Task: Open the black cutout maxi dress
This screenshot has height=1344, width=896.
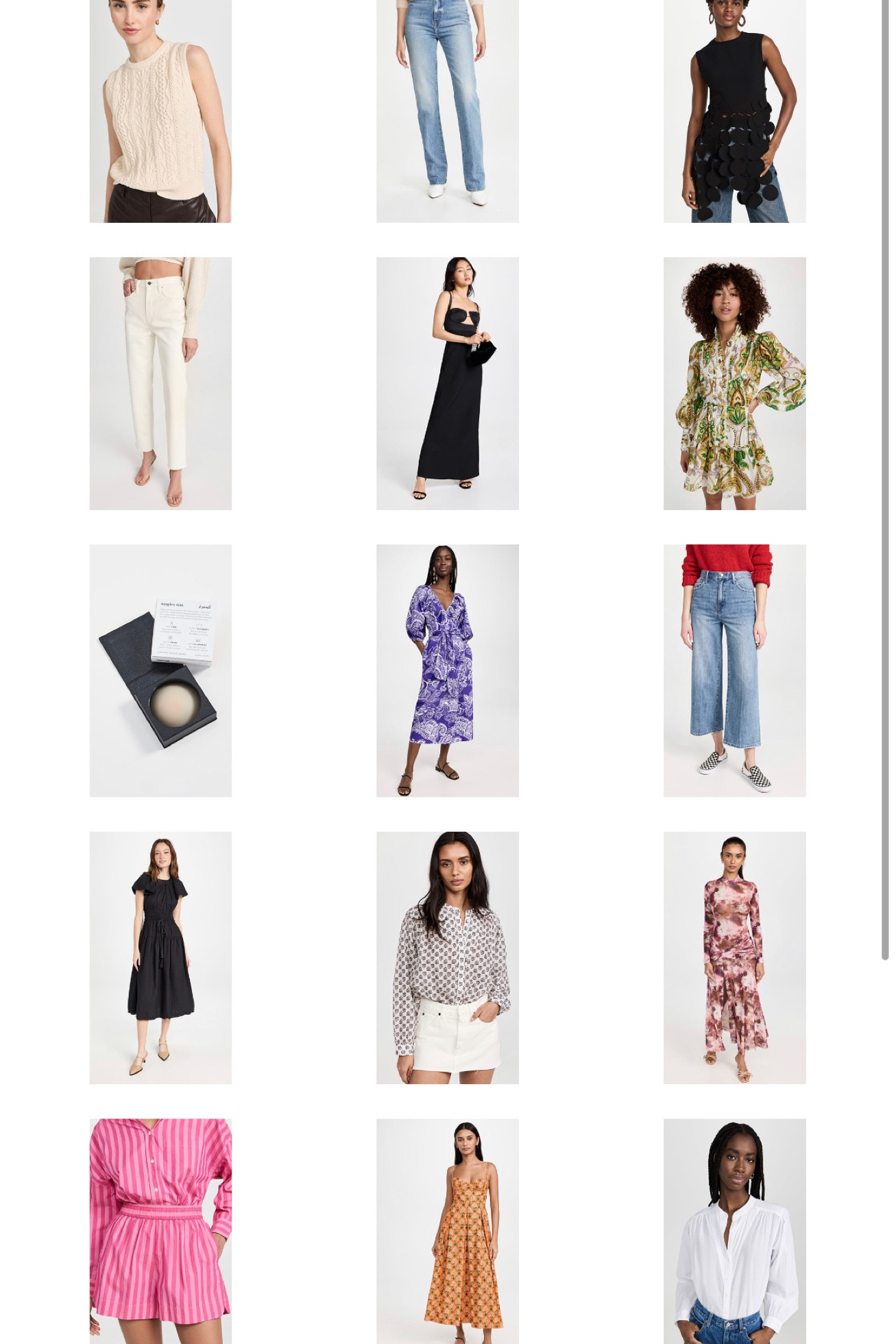Action: (x=447, y=383)
